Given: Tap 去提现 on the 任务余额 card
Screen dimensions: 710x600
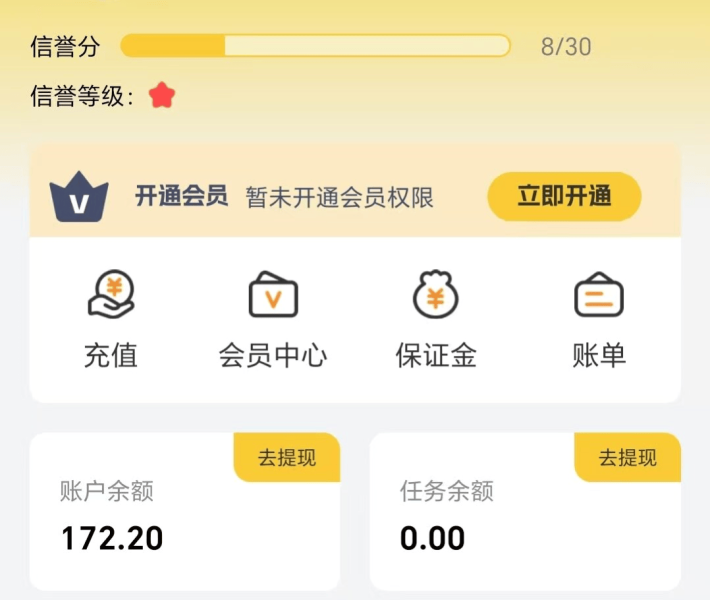Looking at the screenshot, I should pos(628,458).
